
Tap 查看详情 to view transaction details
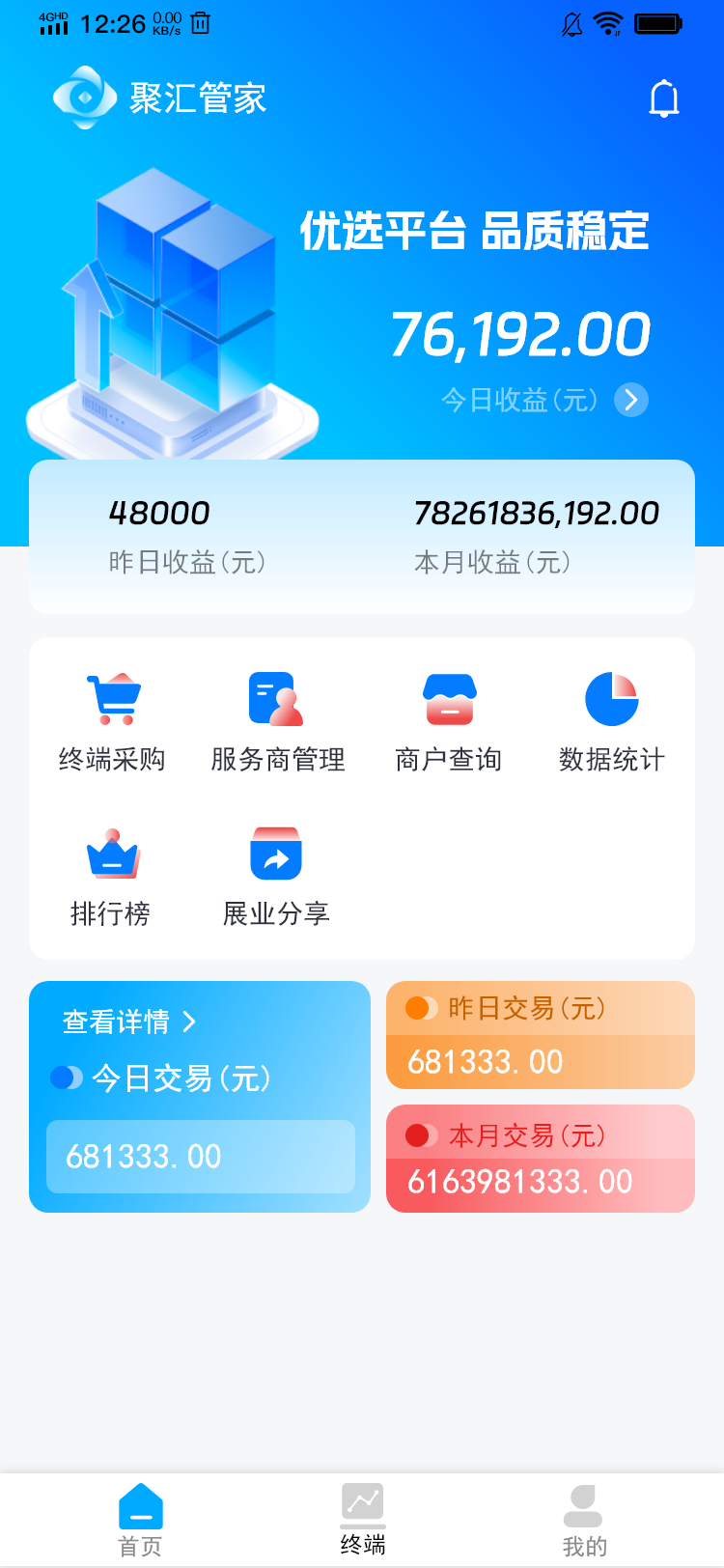[129, 1022]
